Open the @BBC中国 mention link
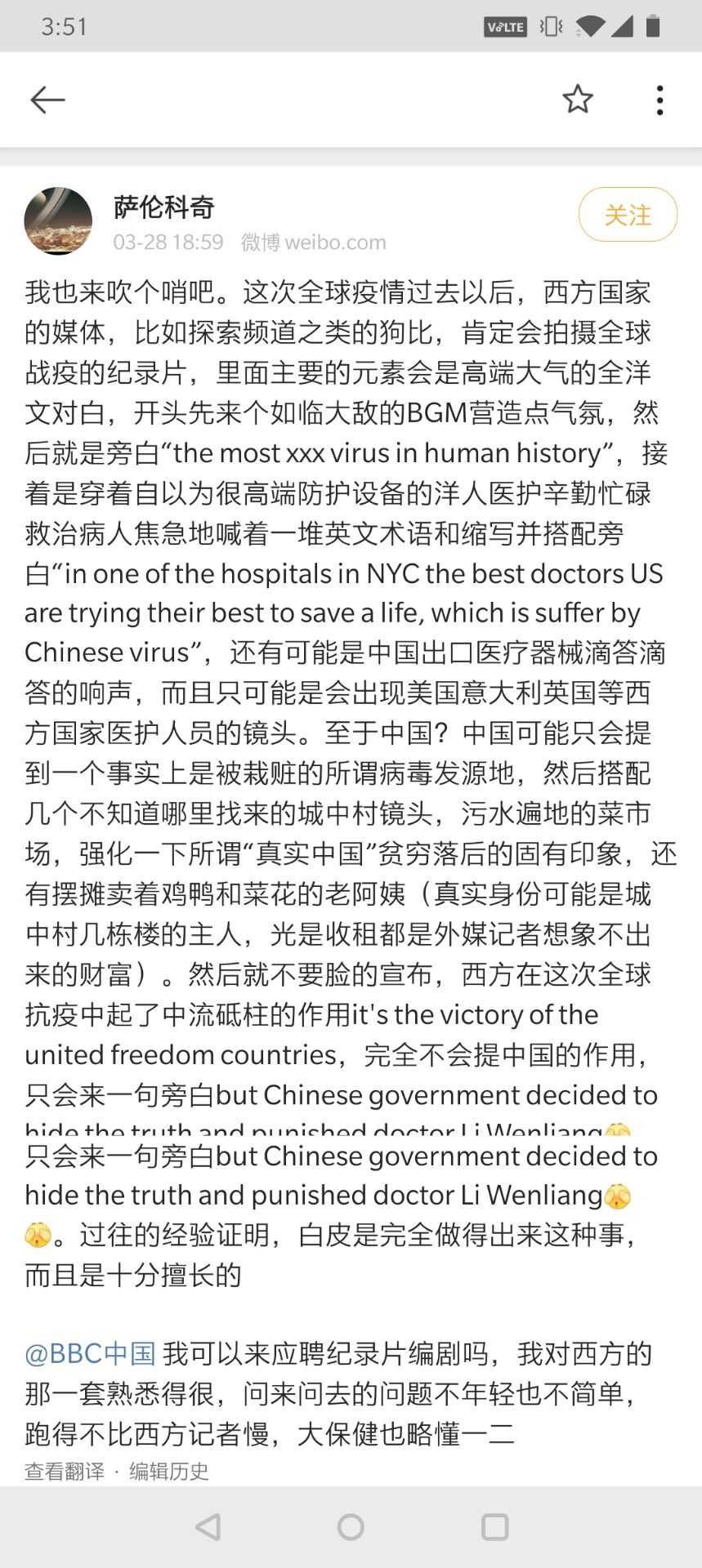Viewport: 702px width, 1568px height. [90, 1353]
